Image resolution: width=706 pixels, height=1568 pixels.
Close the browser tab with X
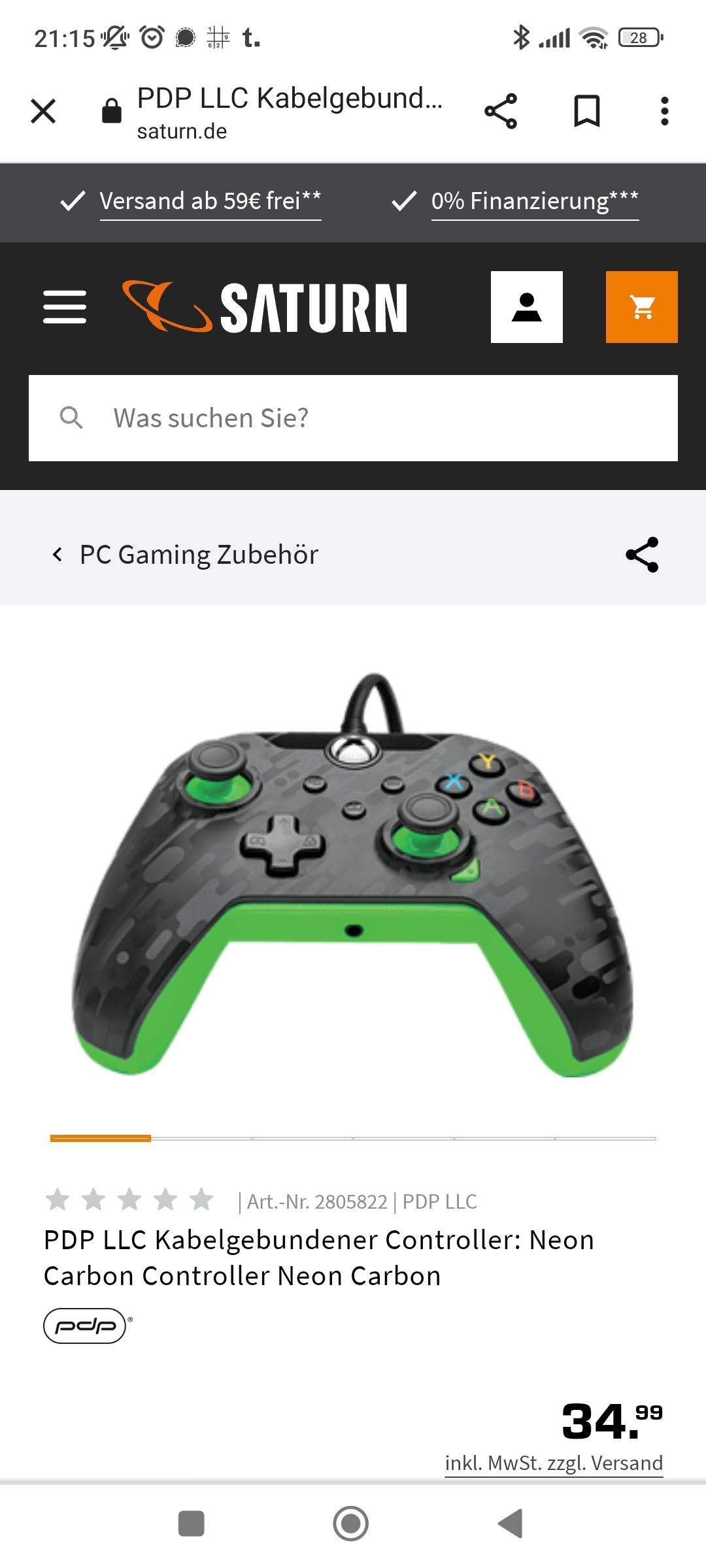point(43,111)
